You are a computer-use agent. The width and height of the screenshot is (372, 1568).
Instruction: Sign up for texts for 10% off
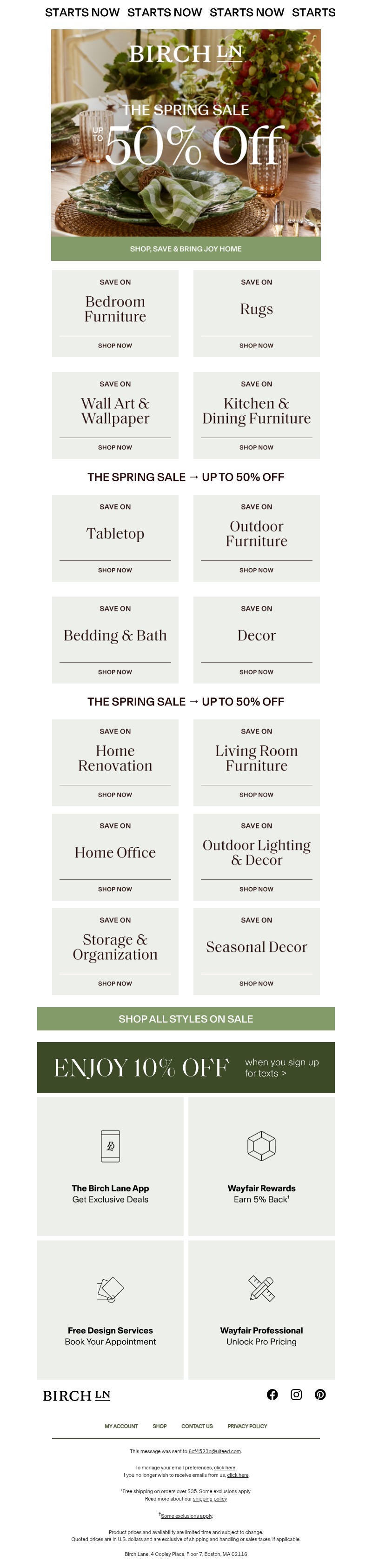[x=186, y=1068]
